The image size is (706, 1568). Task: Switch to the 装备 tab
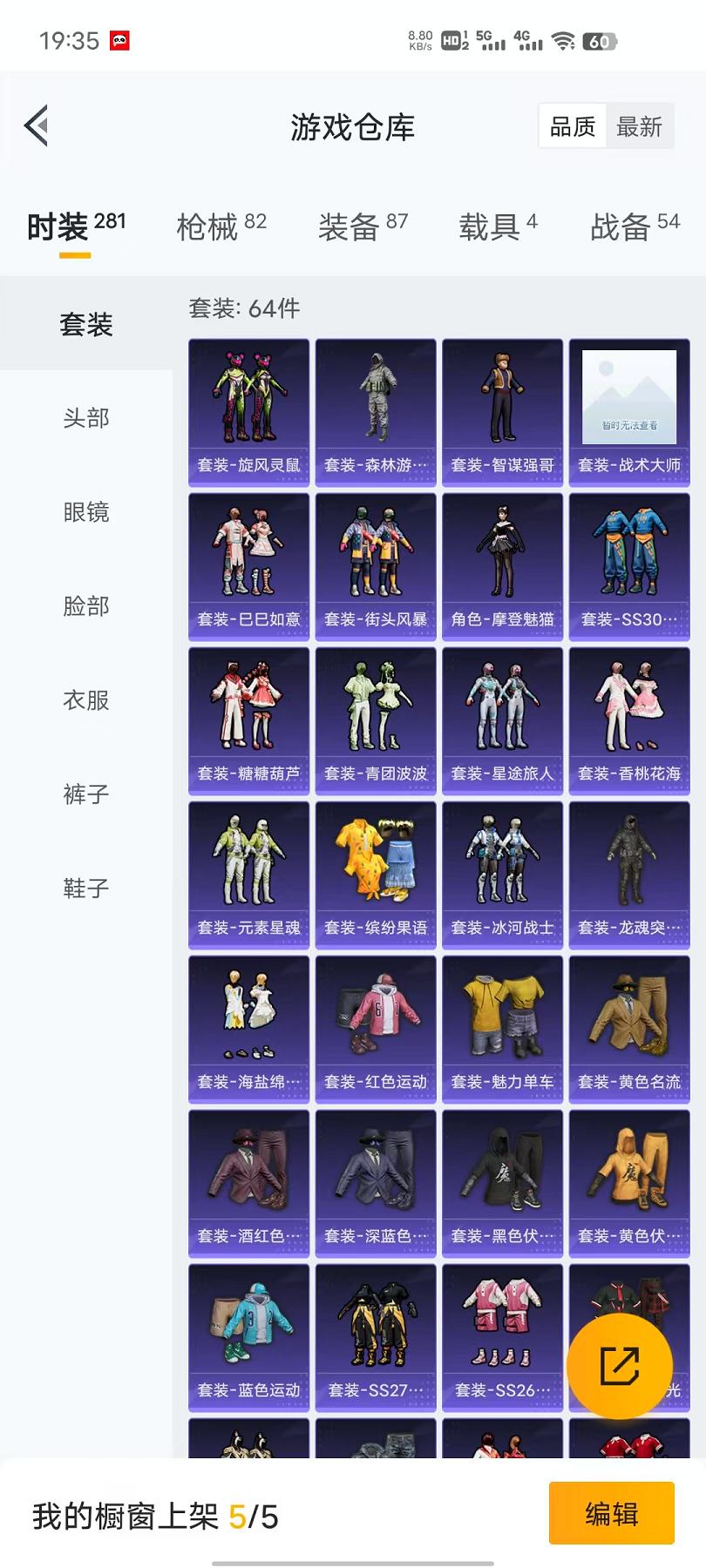point(363,226)
